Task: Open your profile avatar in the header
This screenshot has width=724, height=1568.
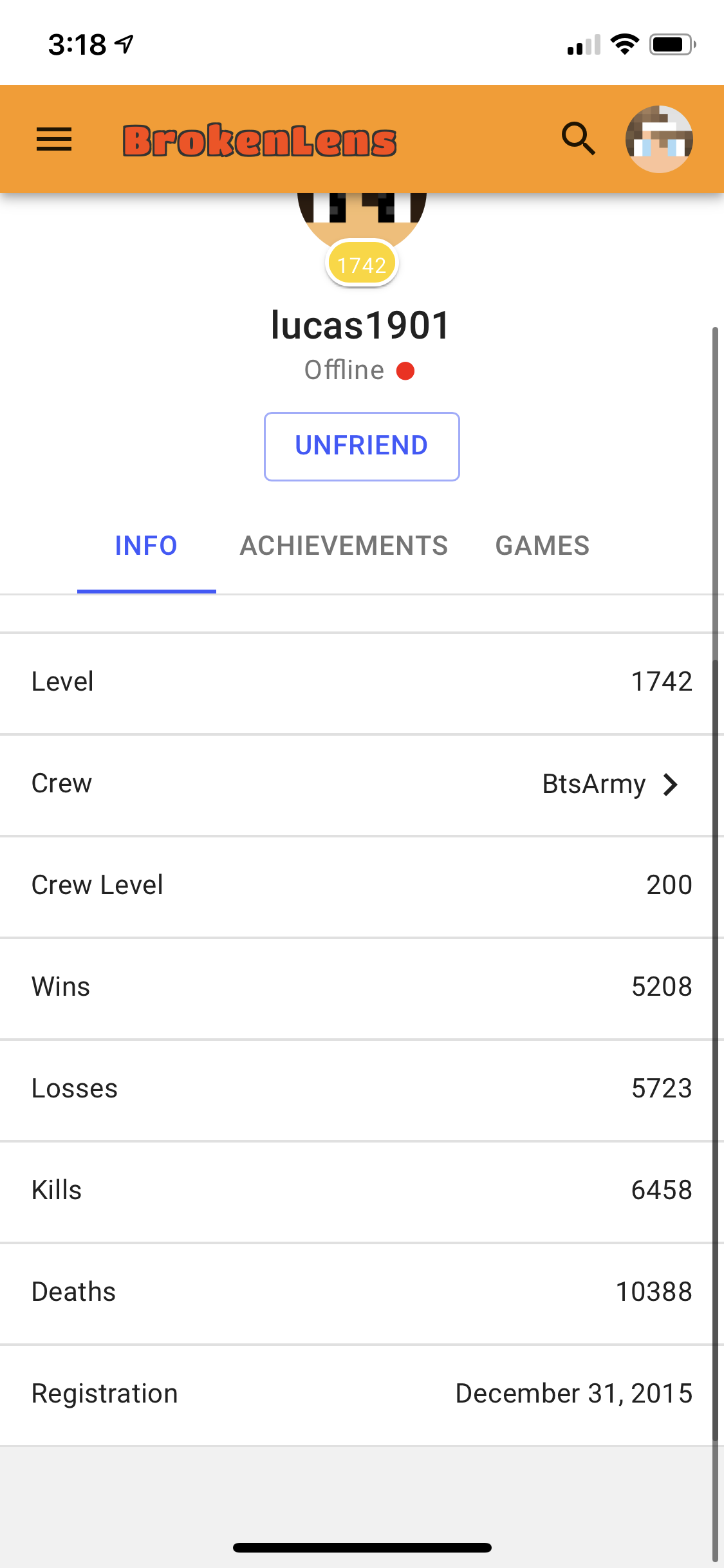Action: (x=659, y=139)
